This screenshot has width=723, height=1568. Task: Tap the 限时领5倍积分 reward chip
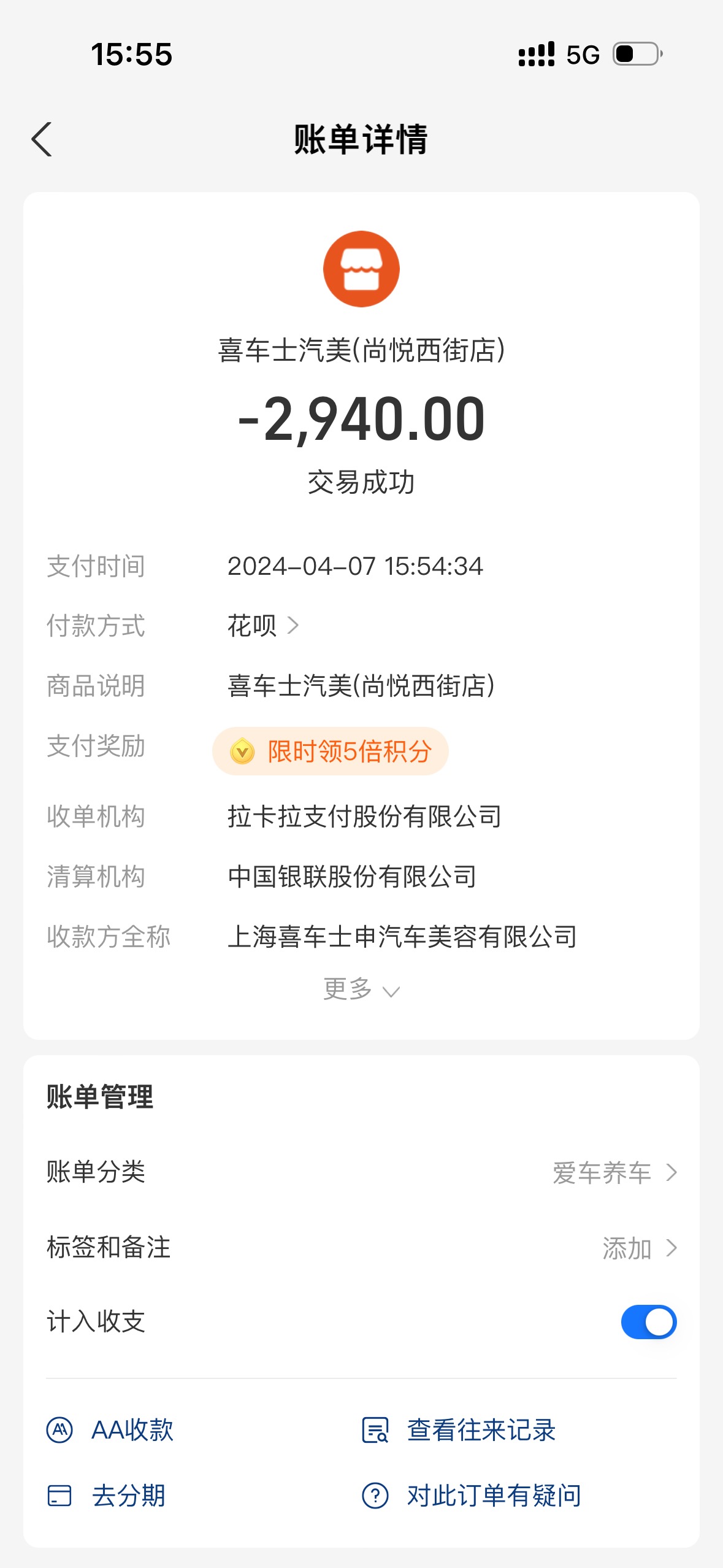tap(331, 751)
